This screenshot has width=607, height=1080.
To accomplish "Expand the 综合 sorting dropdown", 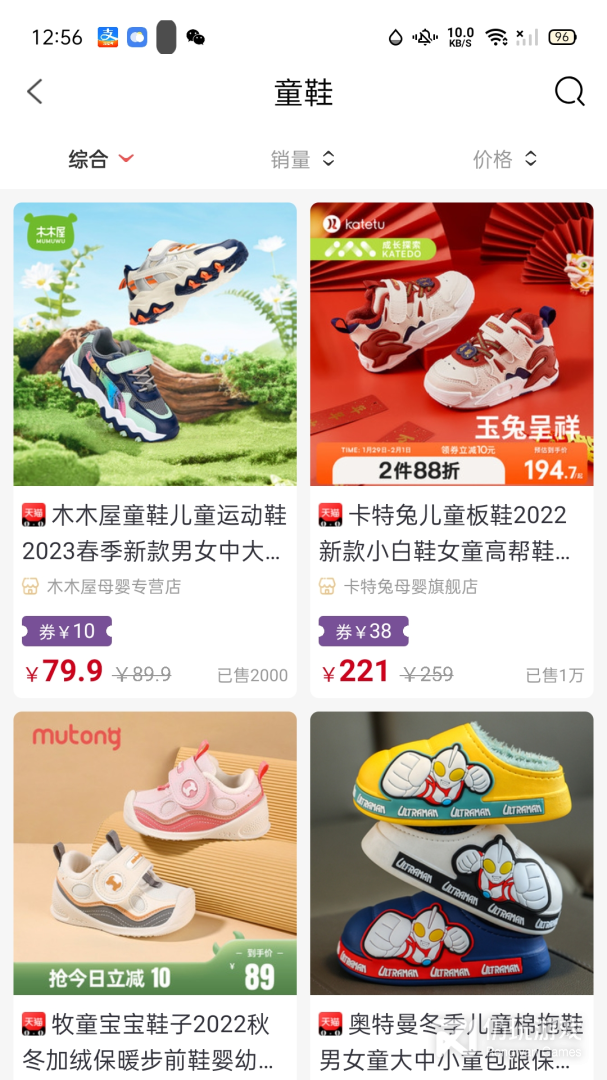I will point(100,159).
